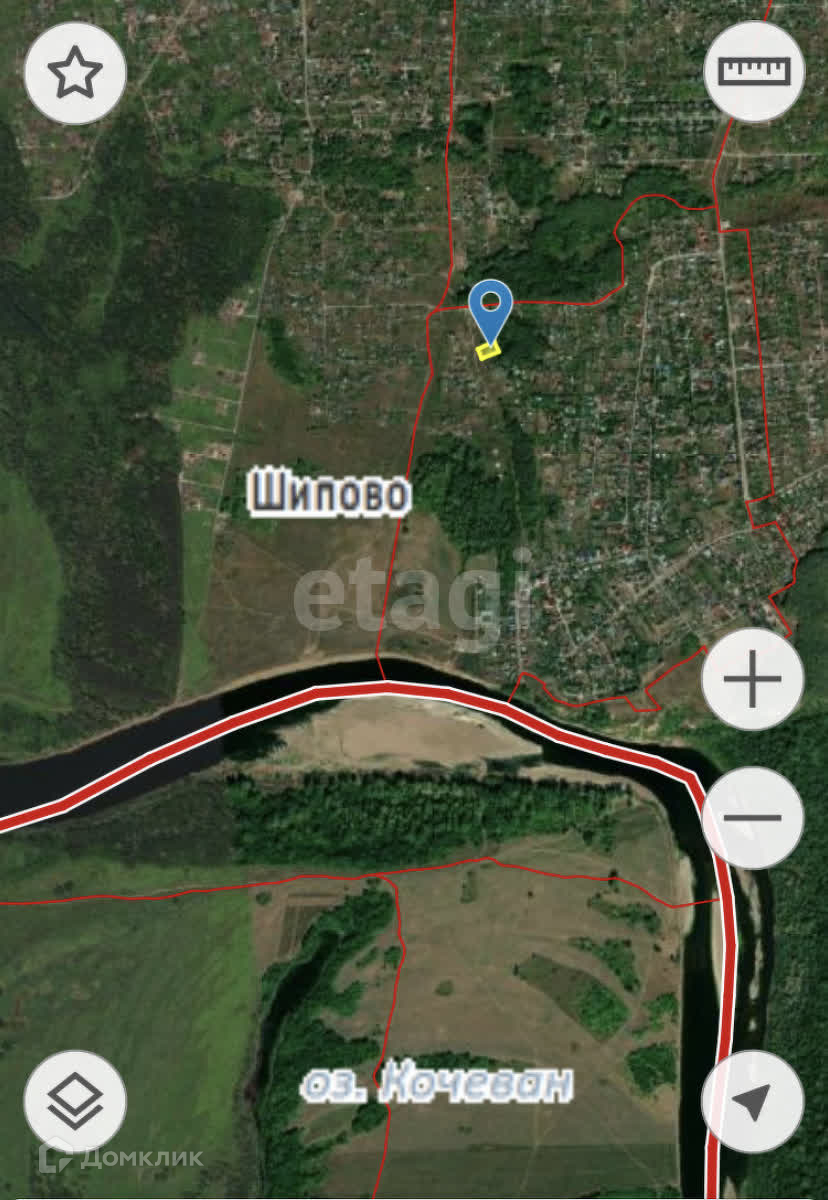Select the blue location pin marker

491,313
